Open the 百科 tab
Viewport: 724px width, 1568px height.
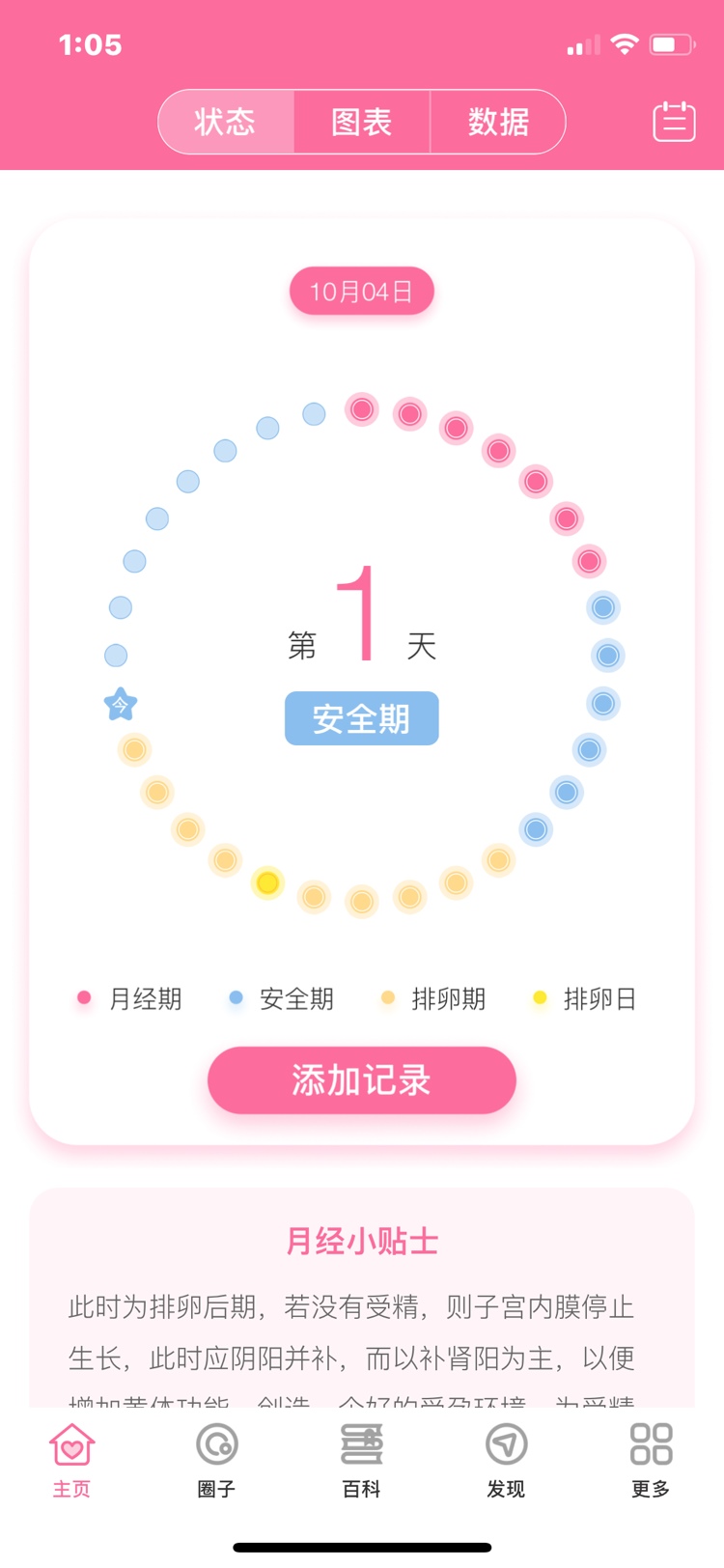(362, 1460)
